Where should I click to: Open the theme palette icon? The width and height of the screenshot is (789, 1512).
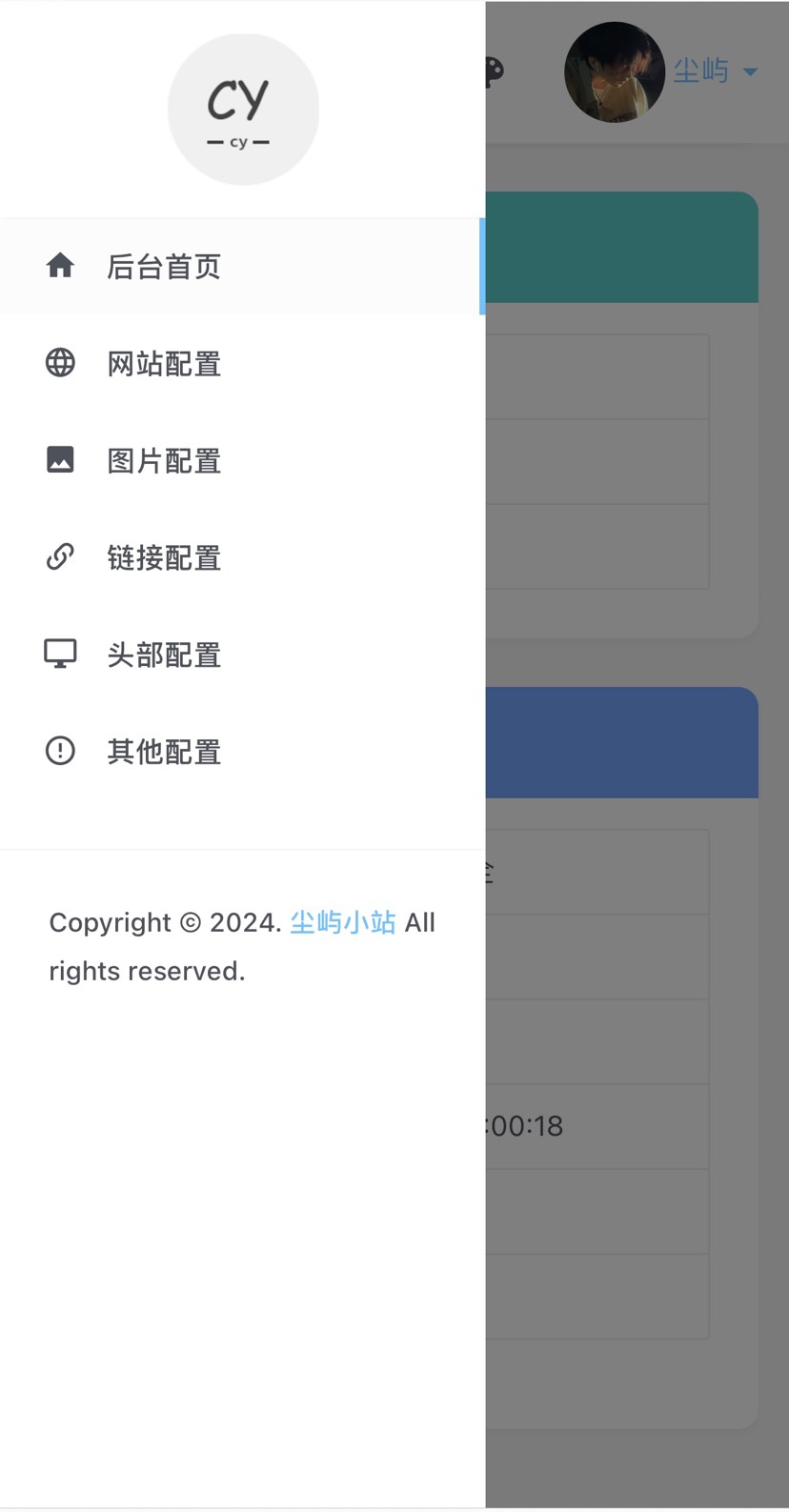point(495,71)
